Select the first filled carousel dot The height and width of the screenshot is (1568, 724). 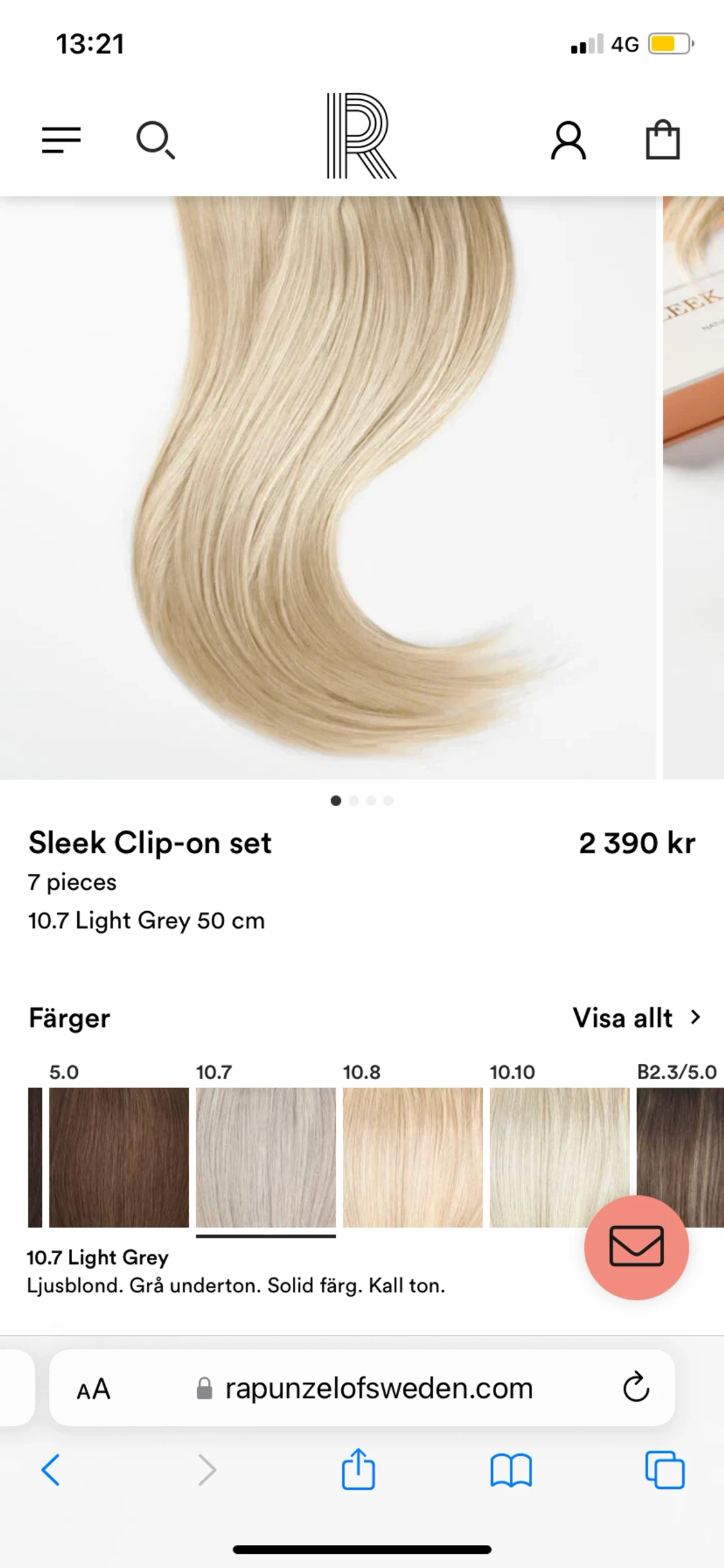coord(335,800)
